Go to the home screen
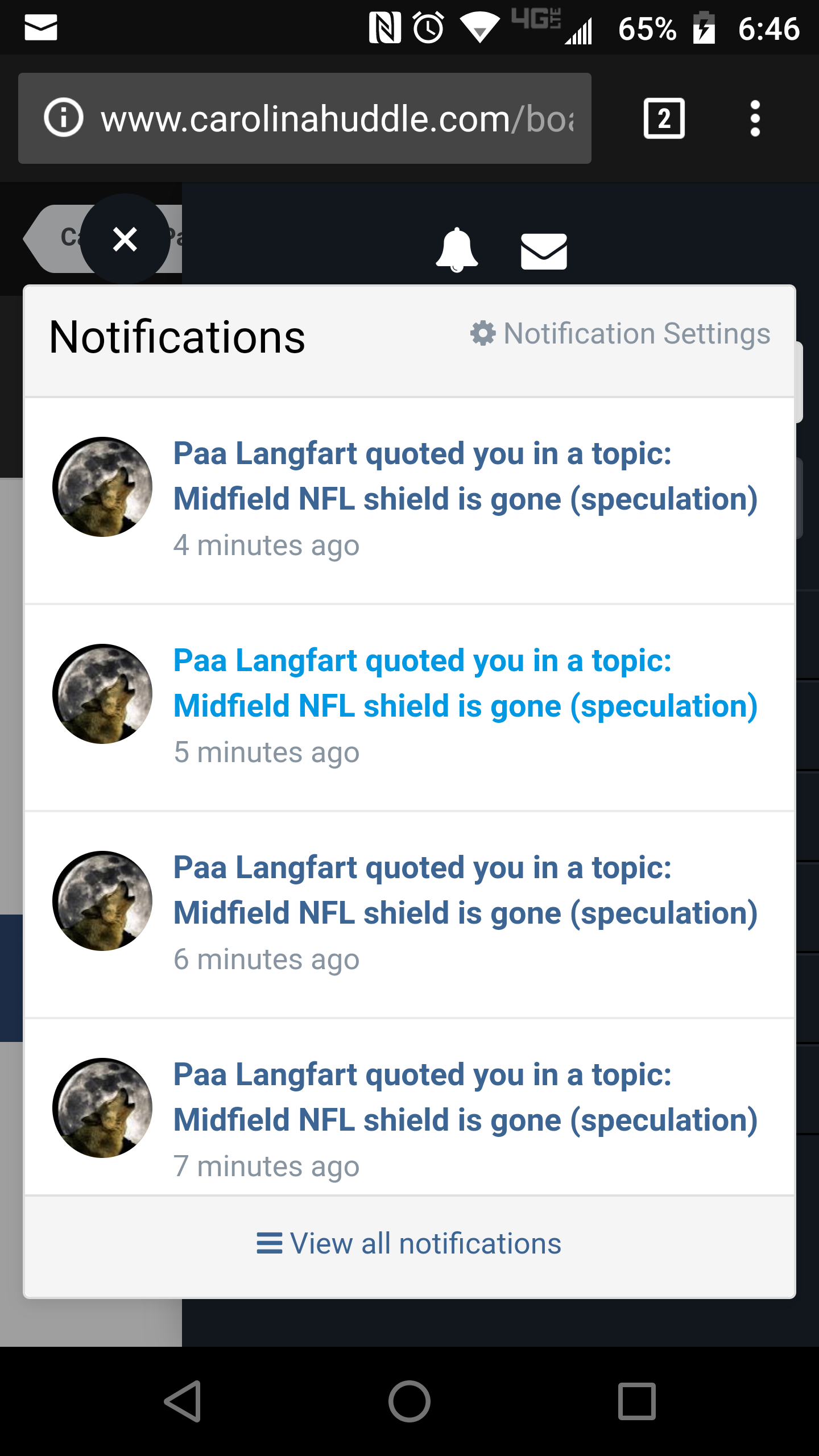Viewport: 819px width, 1456px height. click(409, 1401)
